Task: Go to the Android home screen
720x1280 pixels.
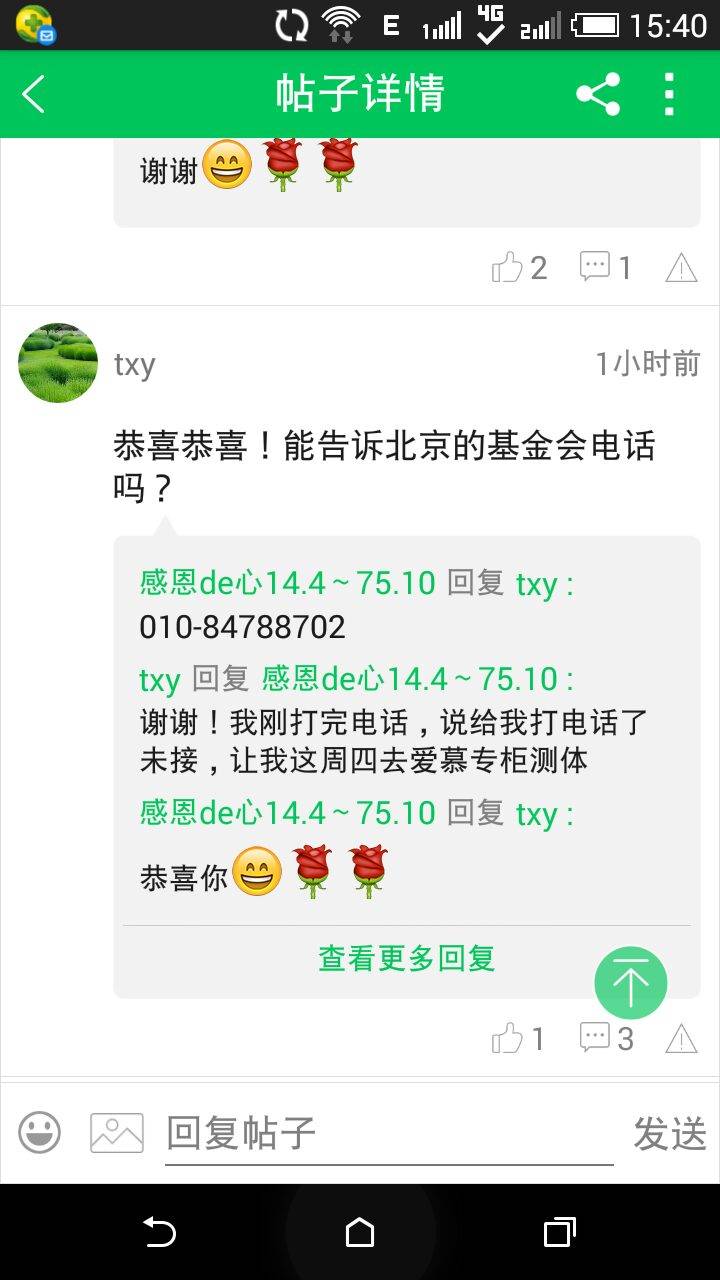Action: click(x=360, y=1232)
